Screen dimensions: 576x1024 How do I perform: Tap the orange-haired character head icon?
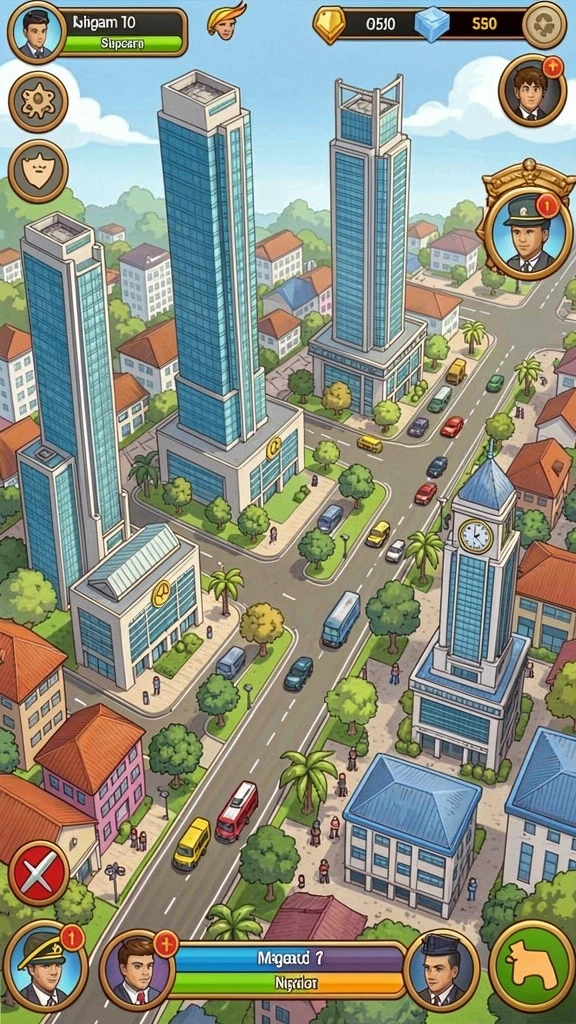pyautogui.click(x=226, y=22)
